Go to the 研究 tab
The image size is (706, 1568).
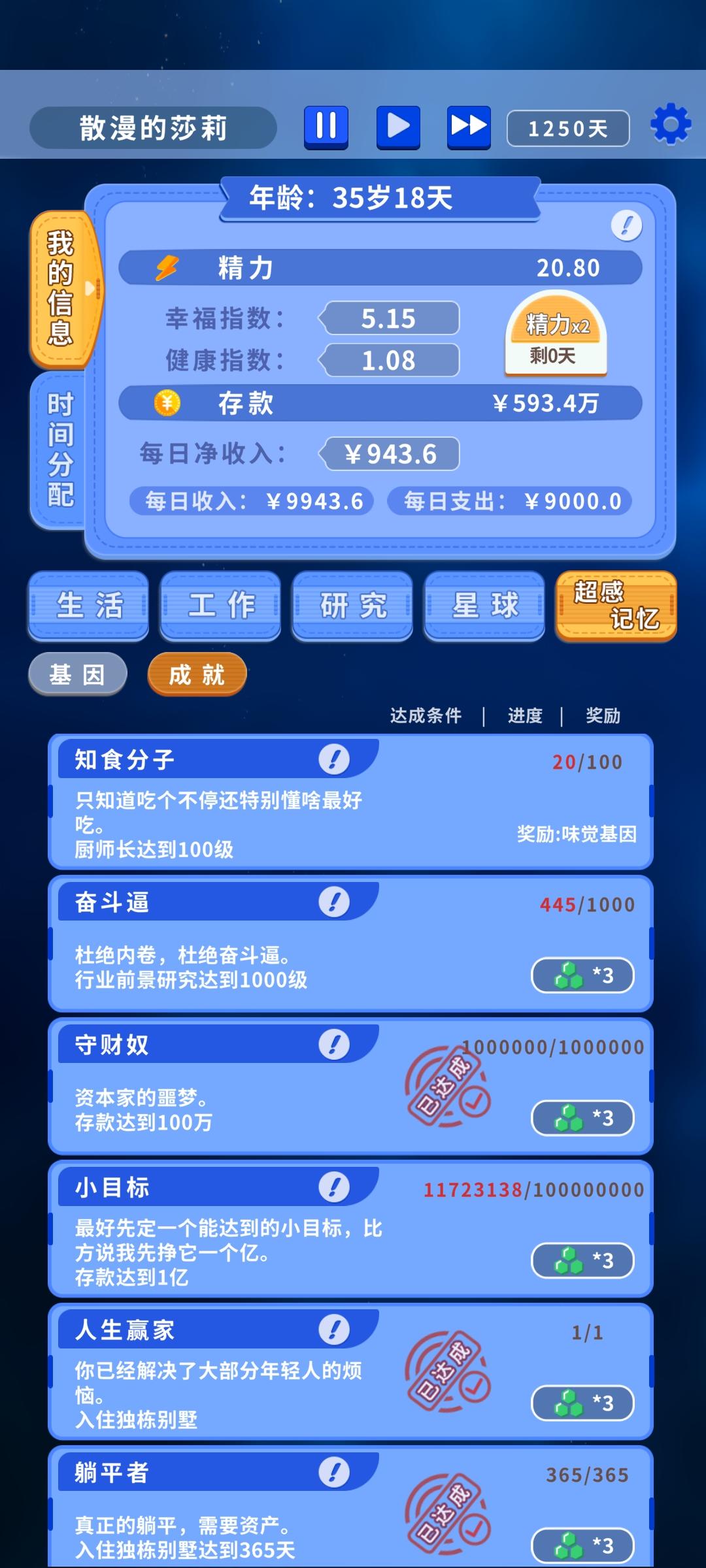pyautogui.click(x=353, y=606)
